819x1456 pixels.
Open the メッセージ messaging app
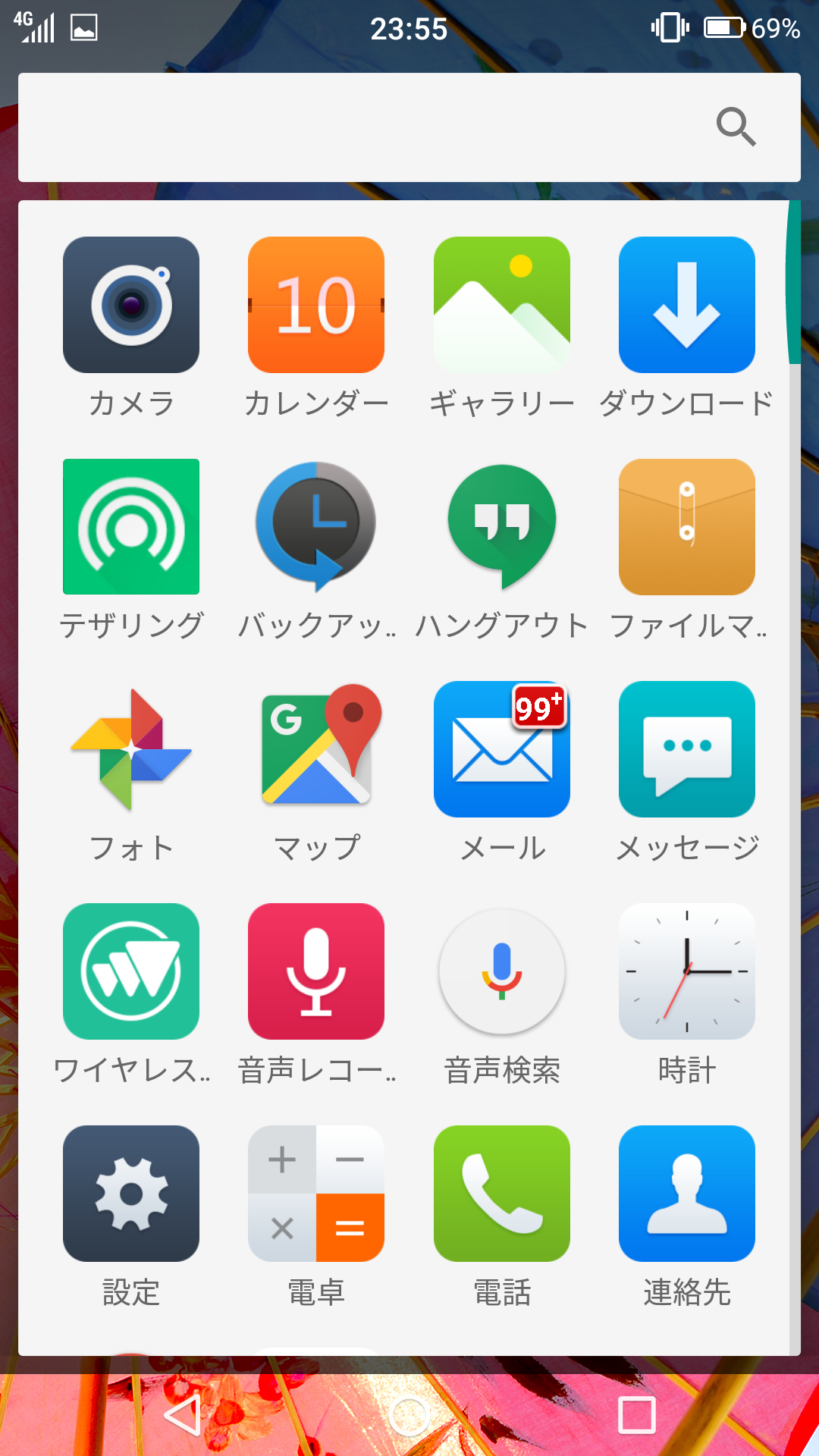687,749
